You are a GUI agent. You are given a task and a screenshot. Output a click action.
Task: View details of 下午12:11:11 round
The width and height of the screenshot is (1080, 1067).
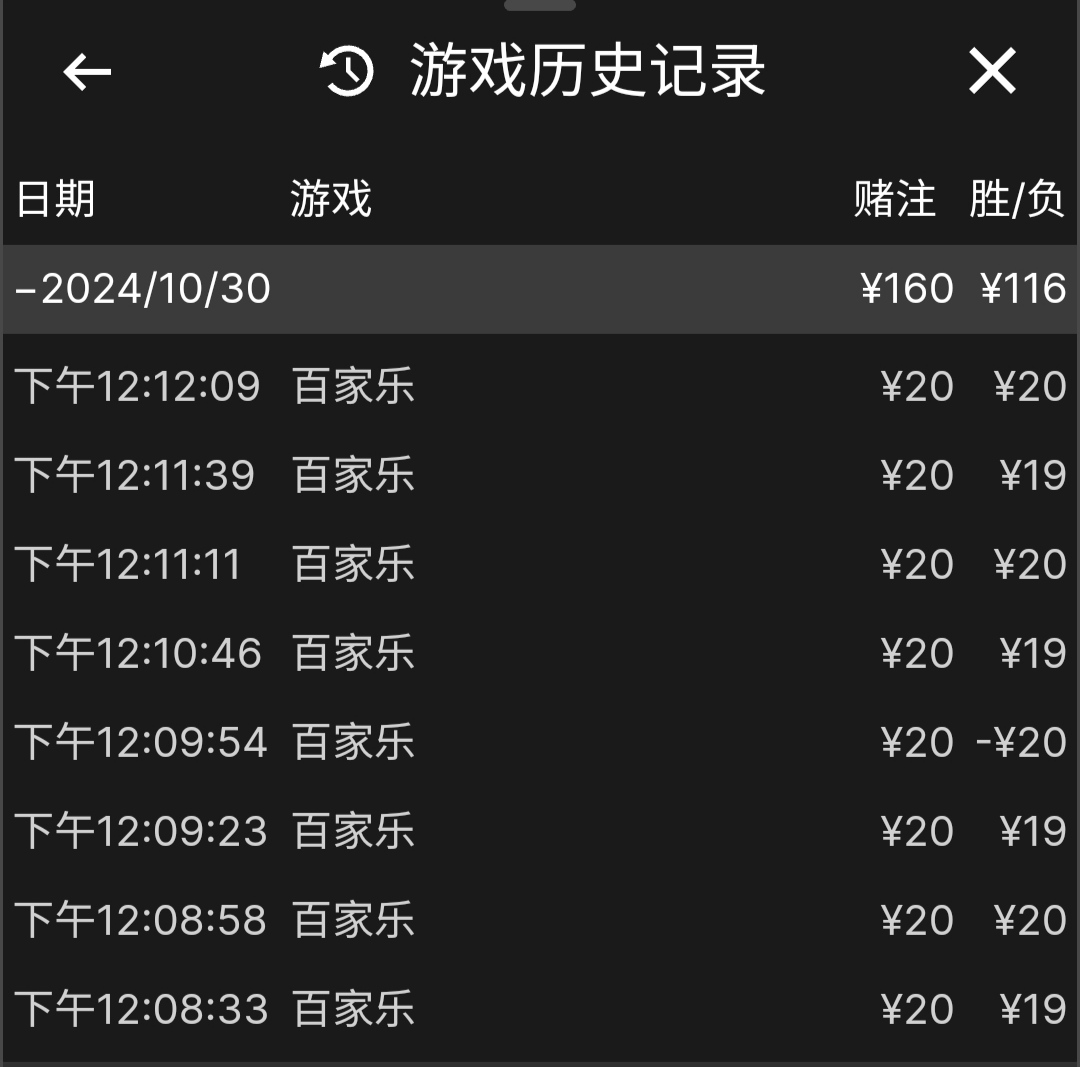540,564
